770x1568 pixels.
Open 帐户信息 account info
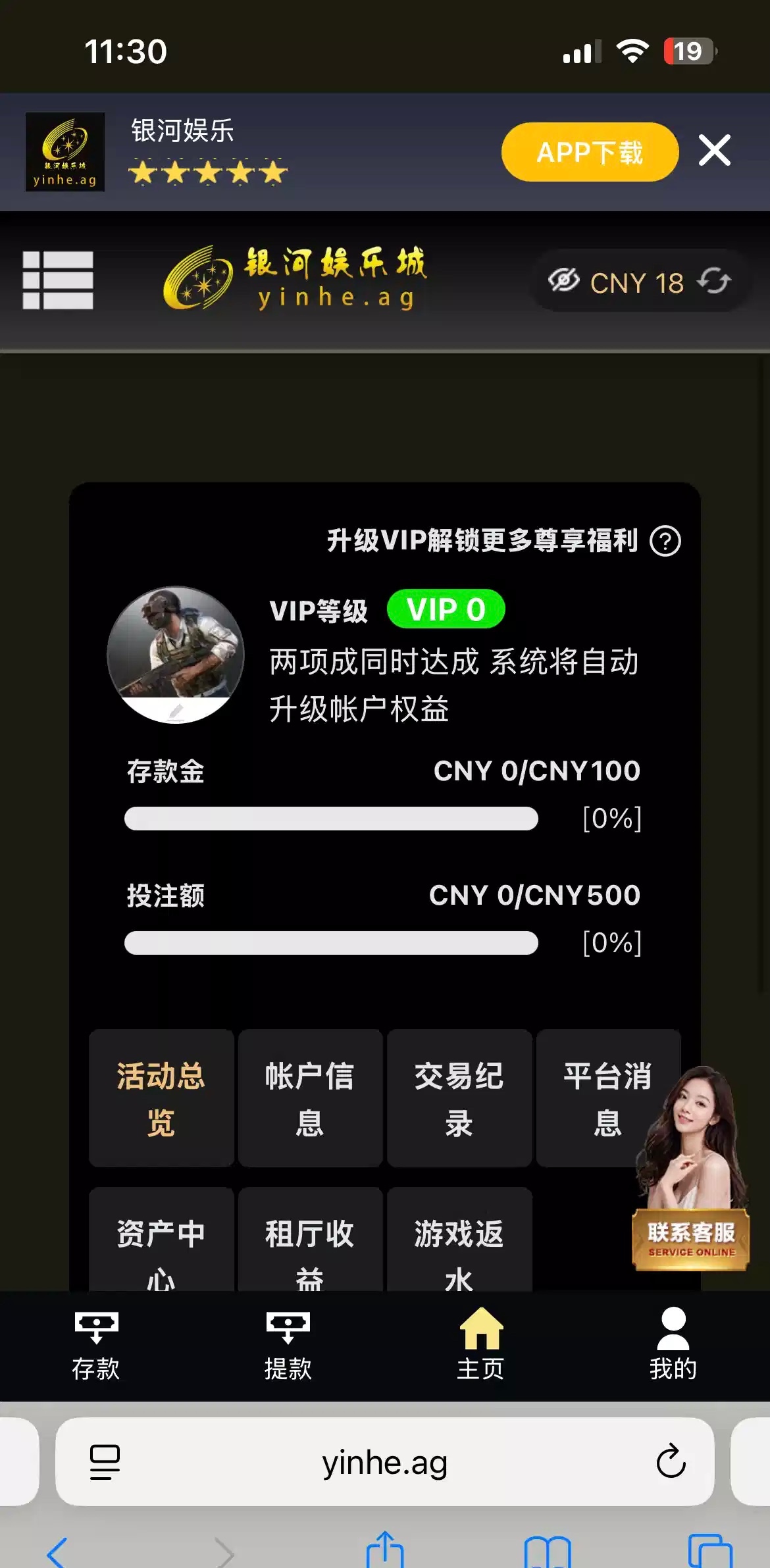(310, 1098)
